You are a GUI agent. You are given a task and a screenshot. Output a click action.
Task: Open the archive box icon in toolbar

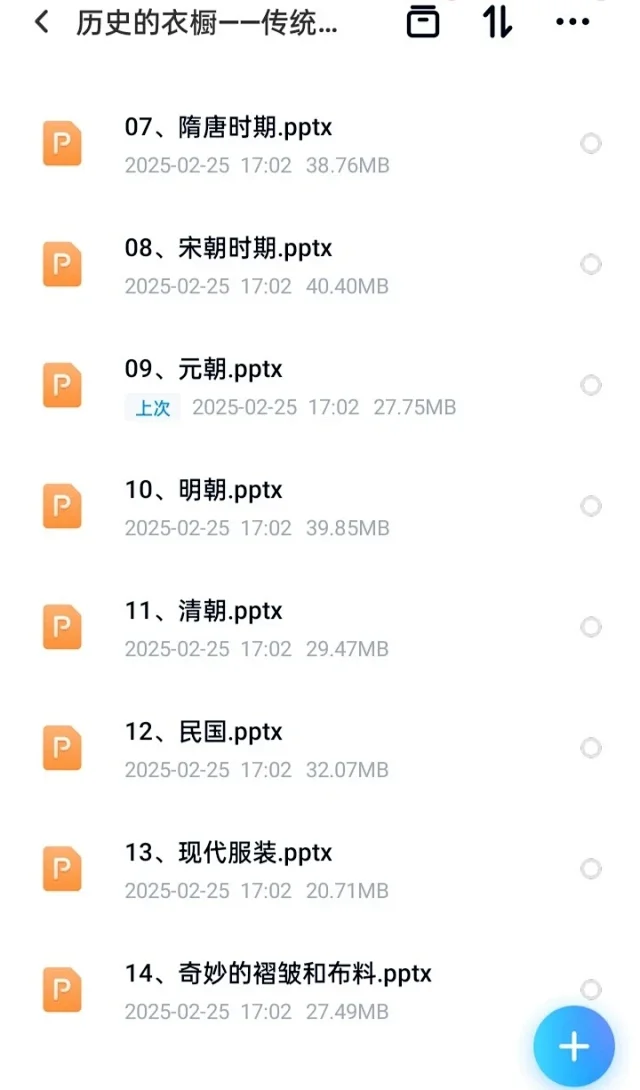click(x=423, y=22)
